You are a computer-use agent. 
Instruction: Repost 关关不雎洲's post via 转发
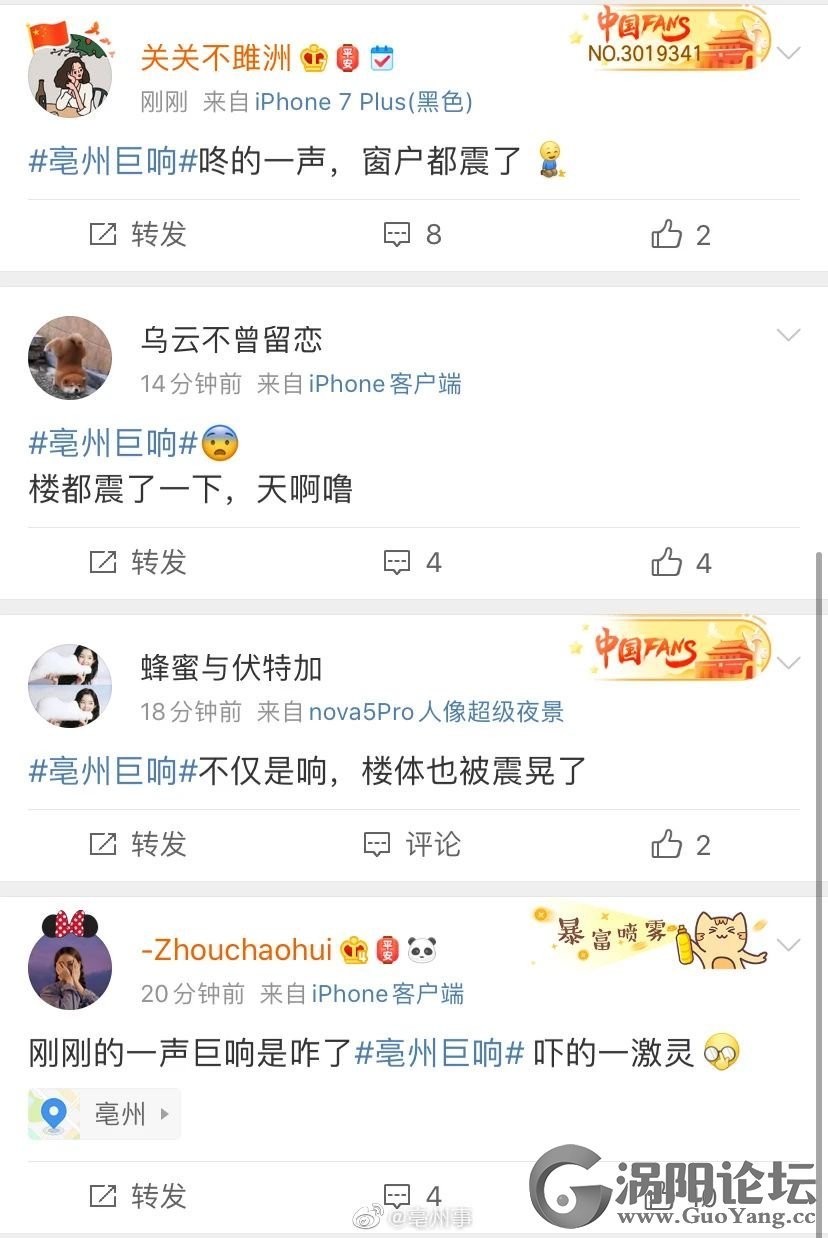(138, 234)
